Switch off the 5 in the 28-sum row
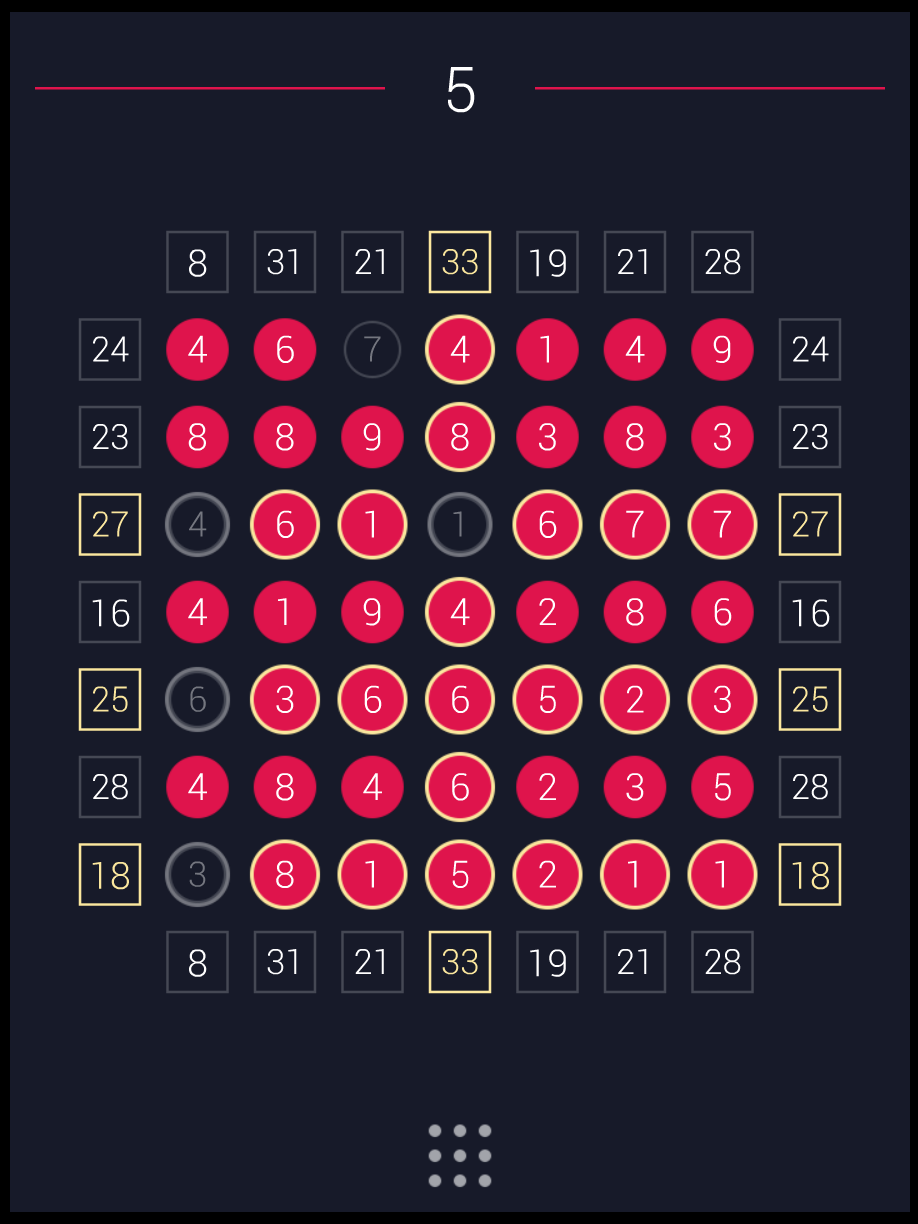The width and height of the screenshot is (918, 1224). point(722,787)
